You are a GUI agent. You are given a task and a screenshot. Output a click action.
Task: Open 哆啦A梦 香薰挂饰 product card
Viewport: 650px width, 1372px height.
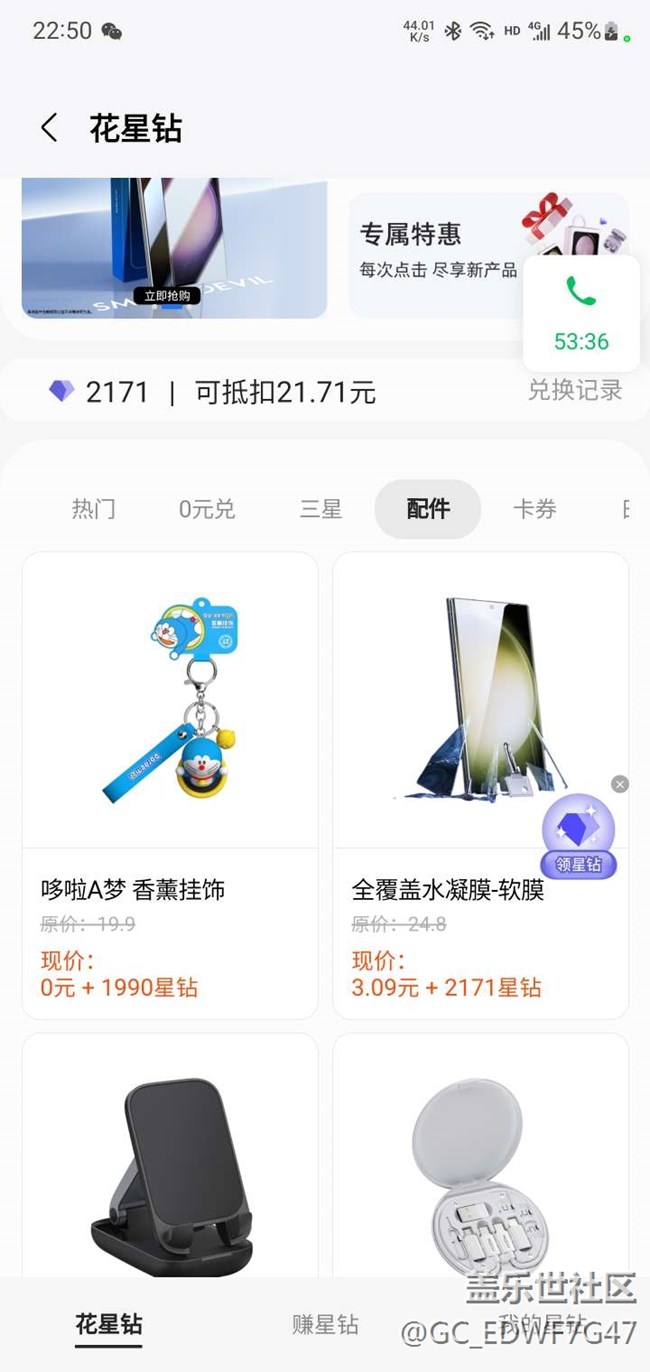[170, 780]
